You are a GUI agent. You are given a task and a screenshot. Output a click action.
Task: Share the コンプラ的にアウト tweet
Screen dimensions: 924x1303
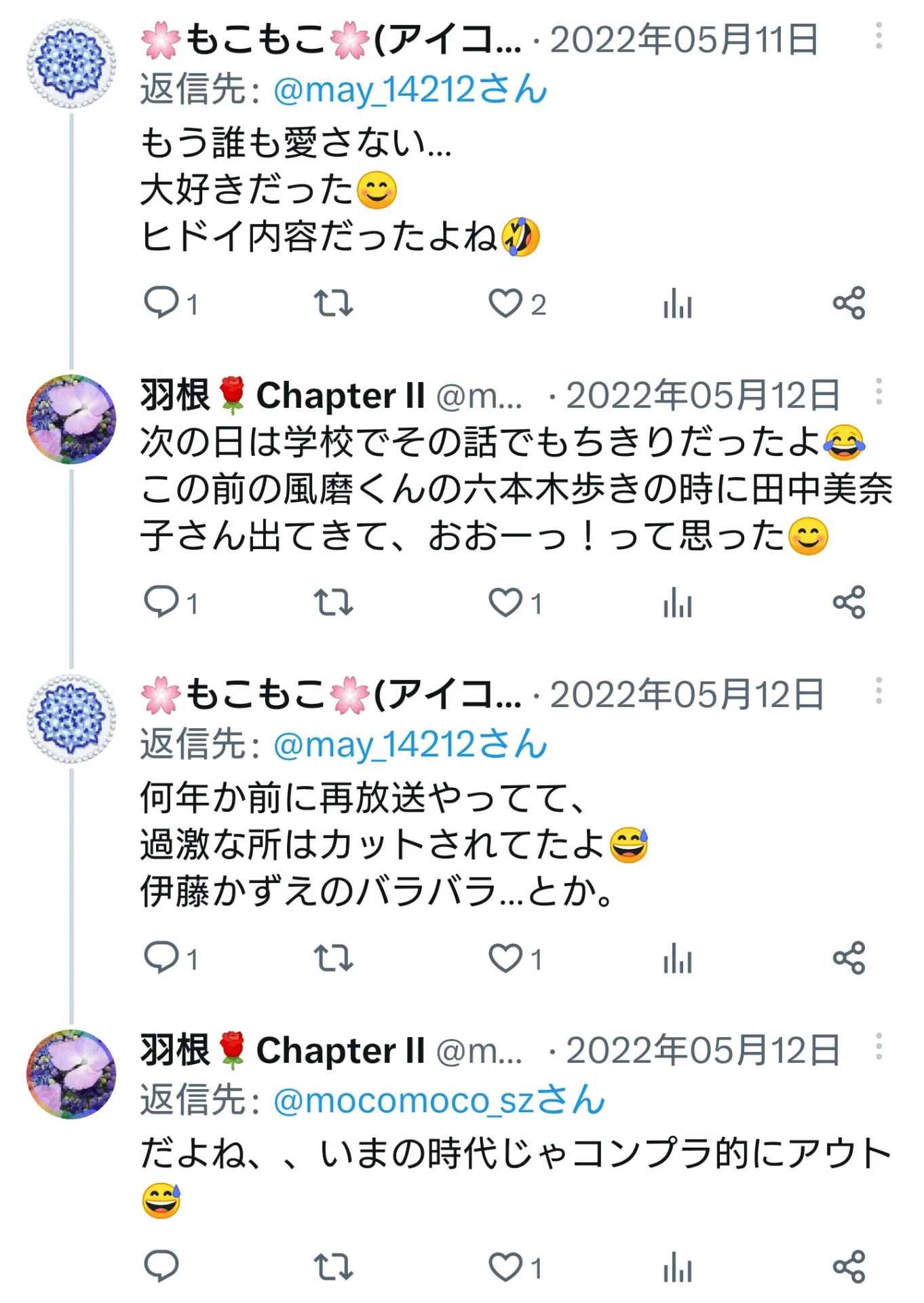tap(849, 1267)
